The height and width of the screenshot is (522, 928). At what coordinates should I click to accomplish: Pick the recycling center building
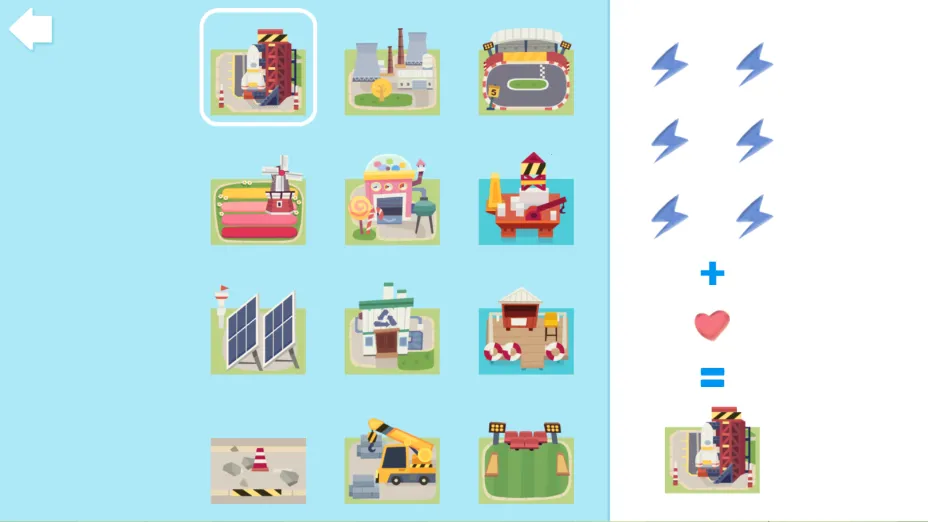coord(392,329)
